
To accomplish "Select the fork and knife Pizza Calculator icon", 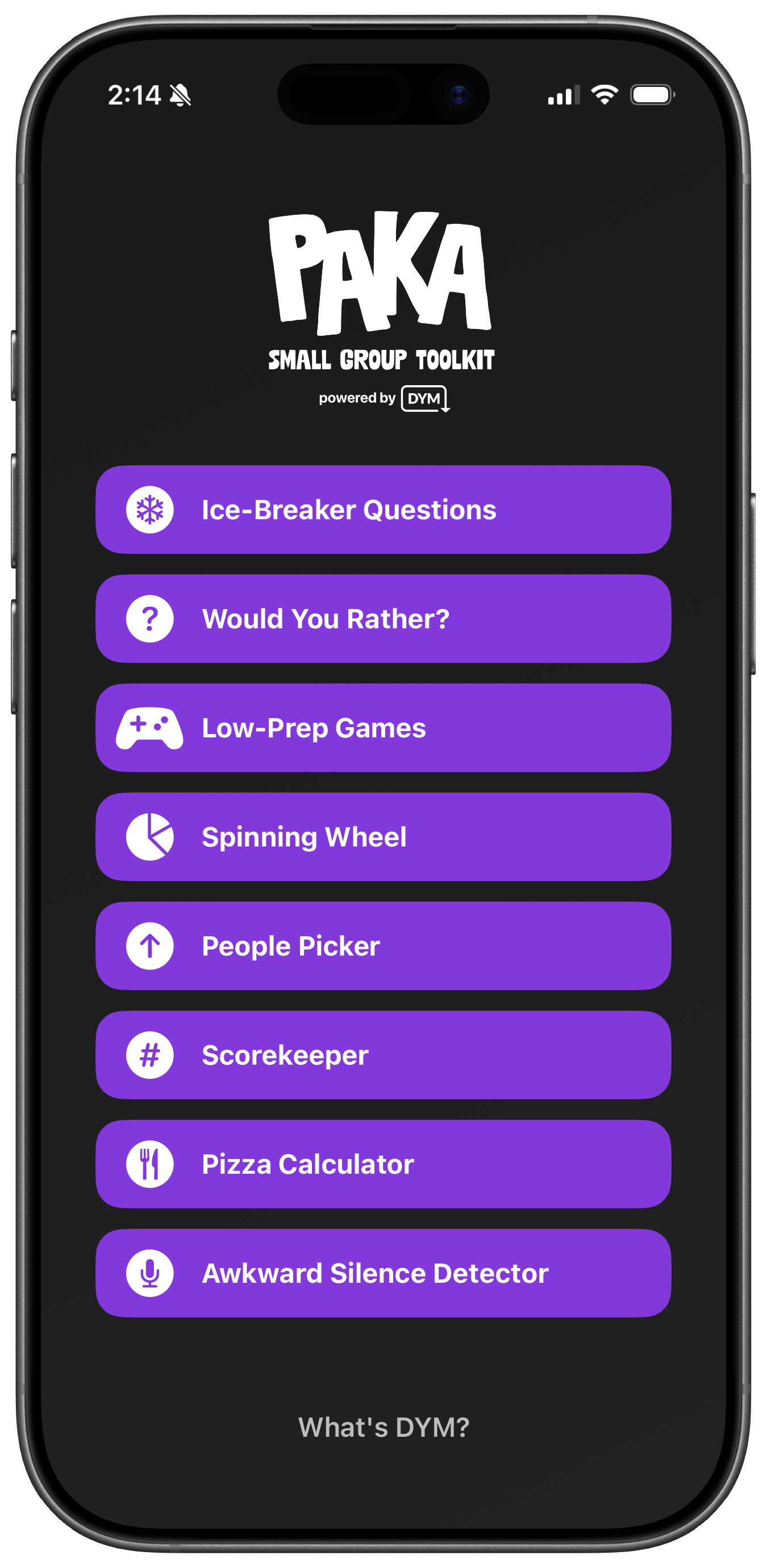I will (x=150, y=1164).
